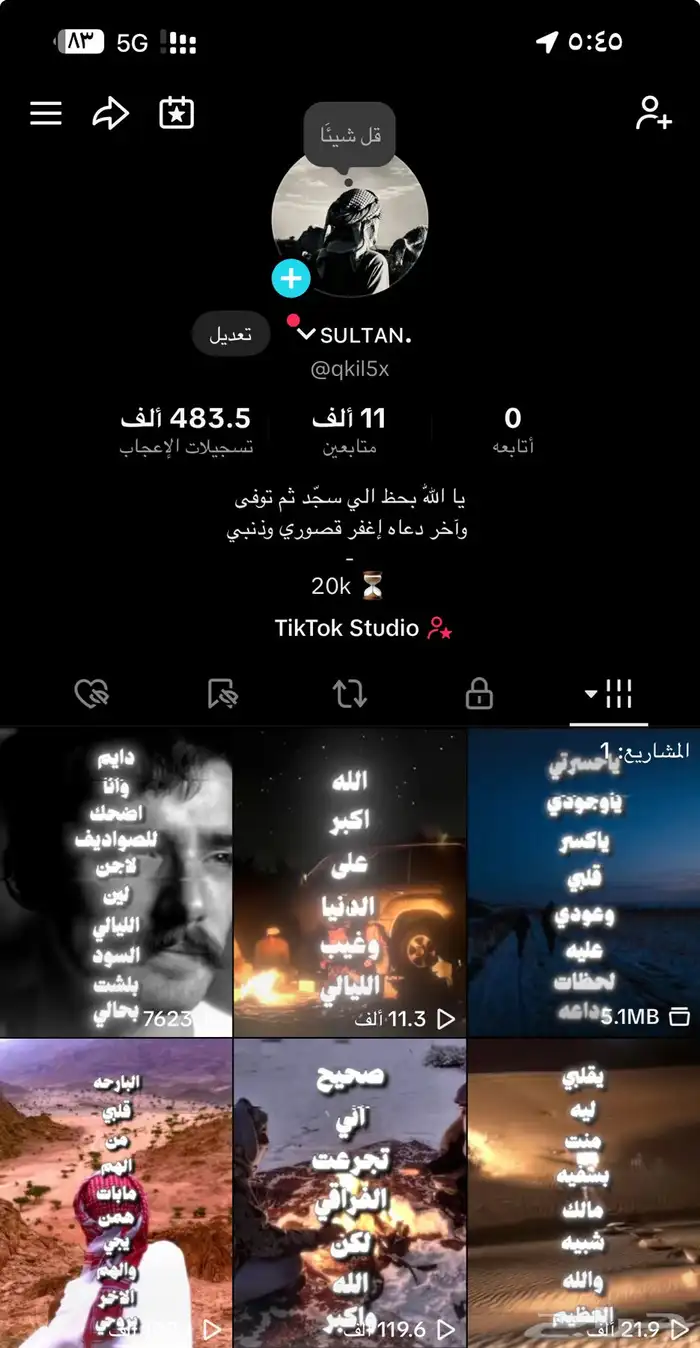Share this profile
This screenshot has width=700, height=1348.
[x=110, y=114]
